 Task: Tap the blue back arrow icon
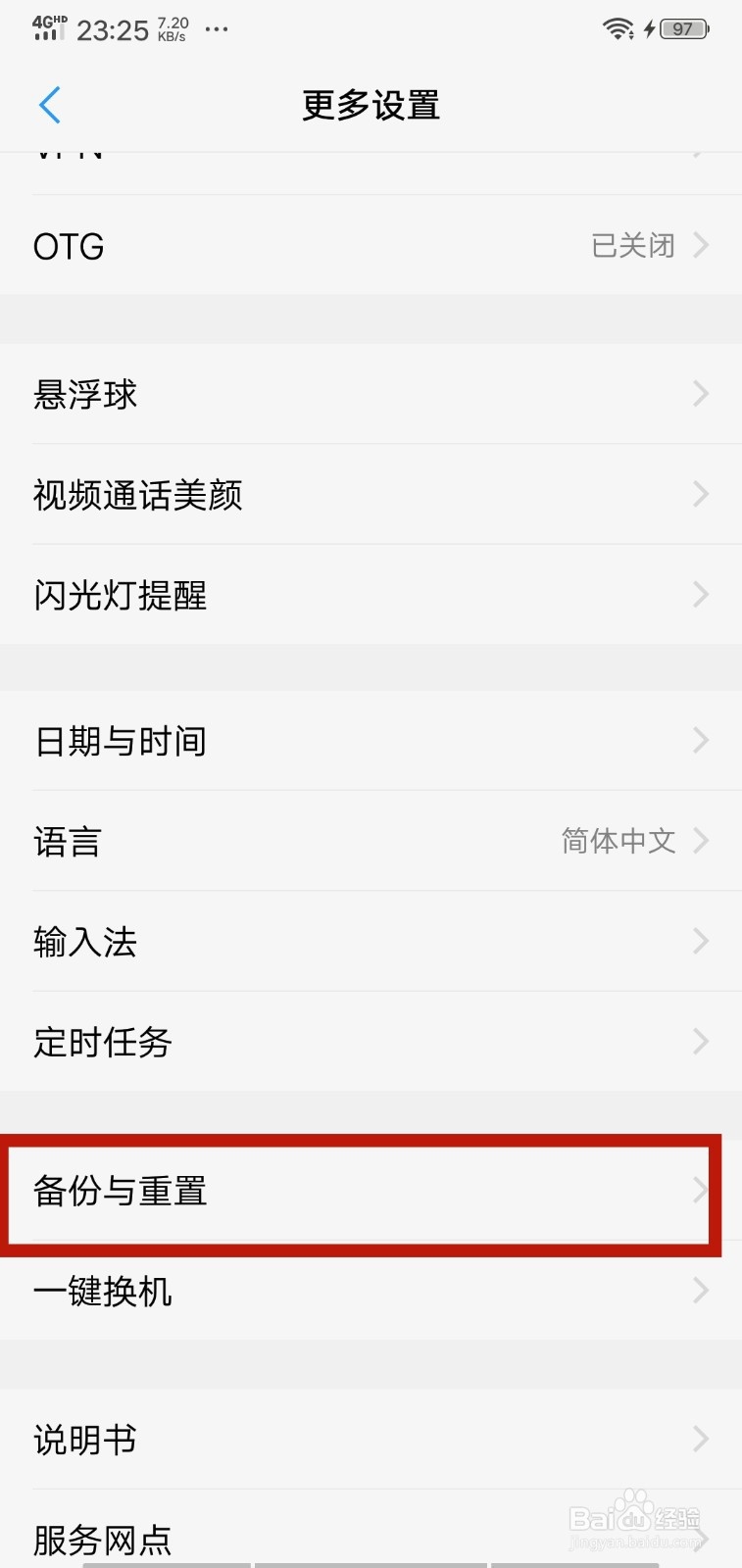pyautogui.click(x=50, y=105)
